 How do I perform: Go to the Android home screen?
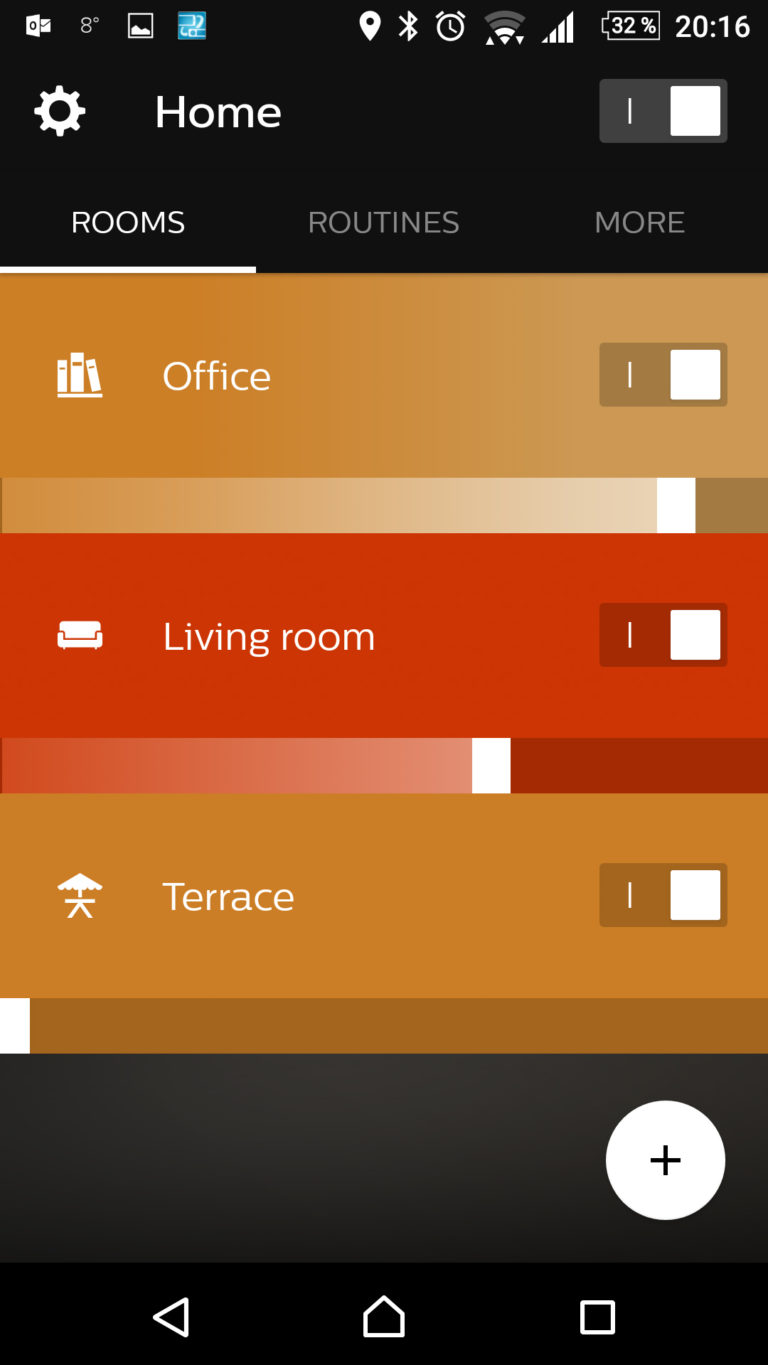click(x=384, y=1317)
